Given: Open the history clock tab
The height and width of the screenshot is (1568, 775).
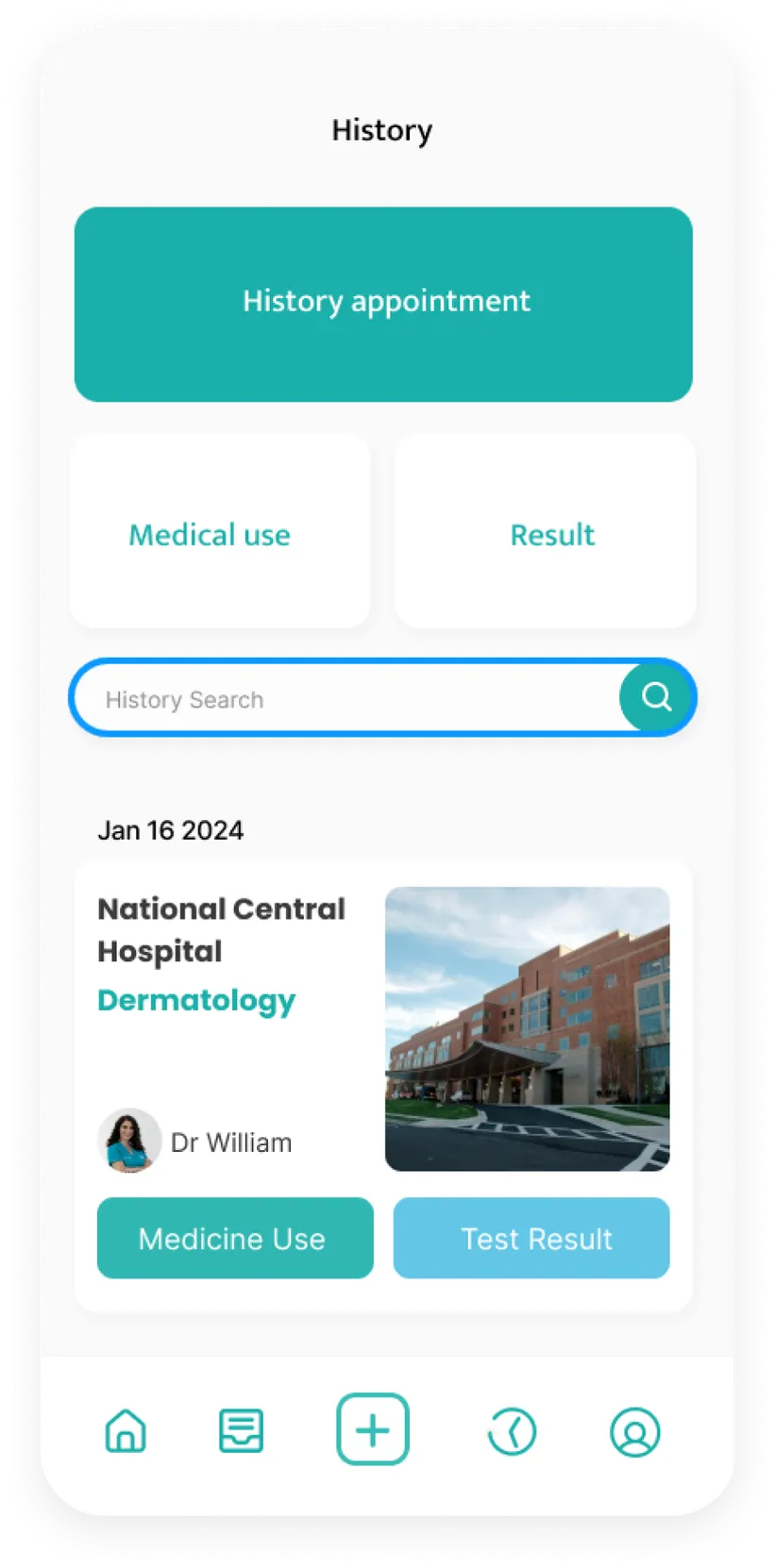Looking at the screenshot, I should click(x=513, y=1431).
